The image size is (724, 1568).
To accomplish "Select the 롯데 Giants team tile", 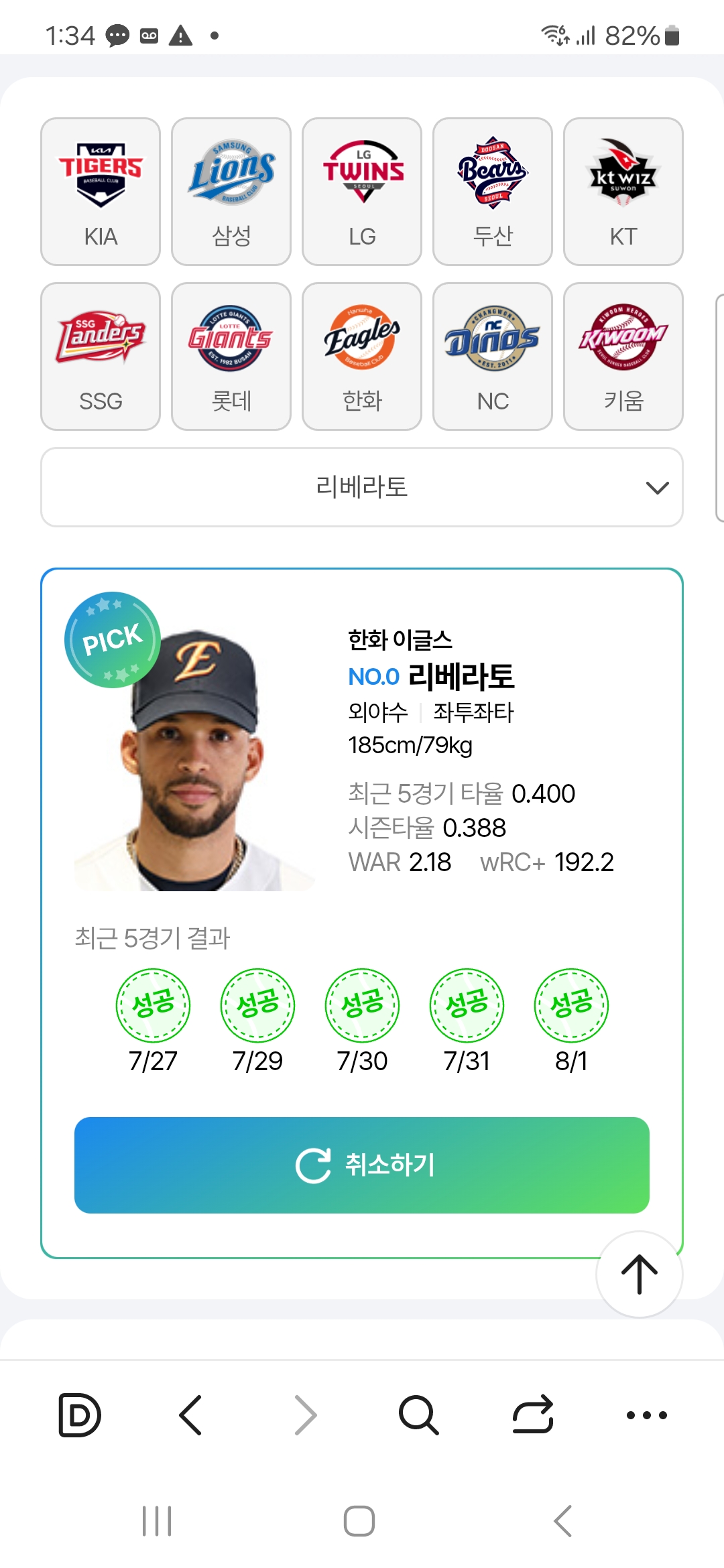I will coord(231,356).
